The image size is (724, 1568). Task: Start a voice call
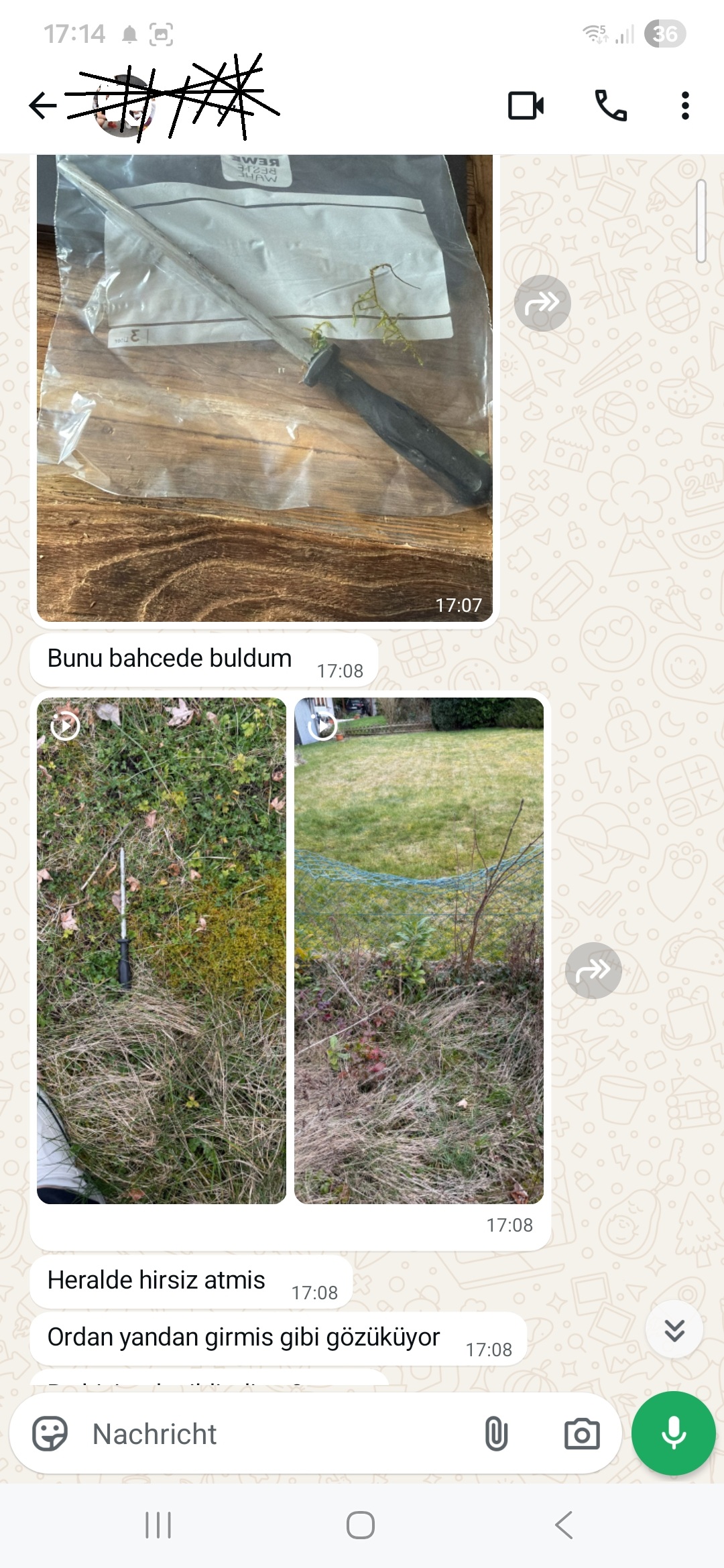coord(611,105)
